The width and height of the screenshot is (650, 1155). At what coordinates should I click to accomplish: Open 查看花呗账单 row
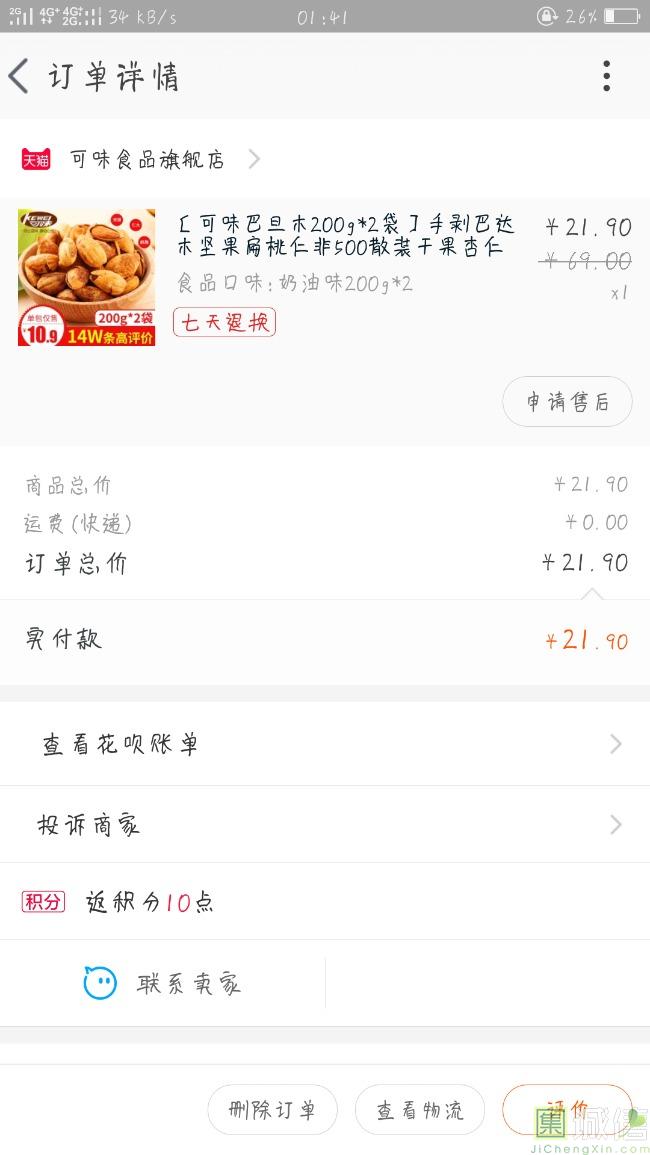coord(324,744)
